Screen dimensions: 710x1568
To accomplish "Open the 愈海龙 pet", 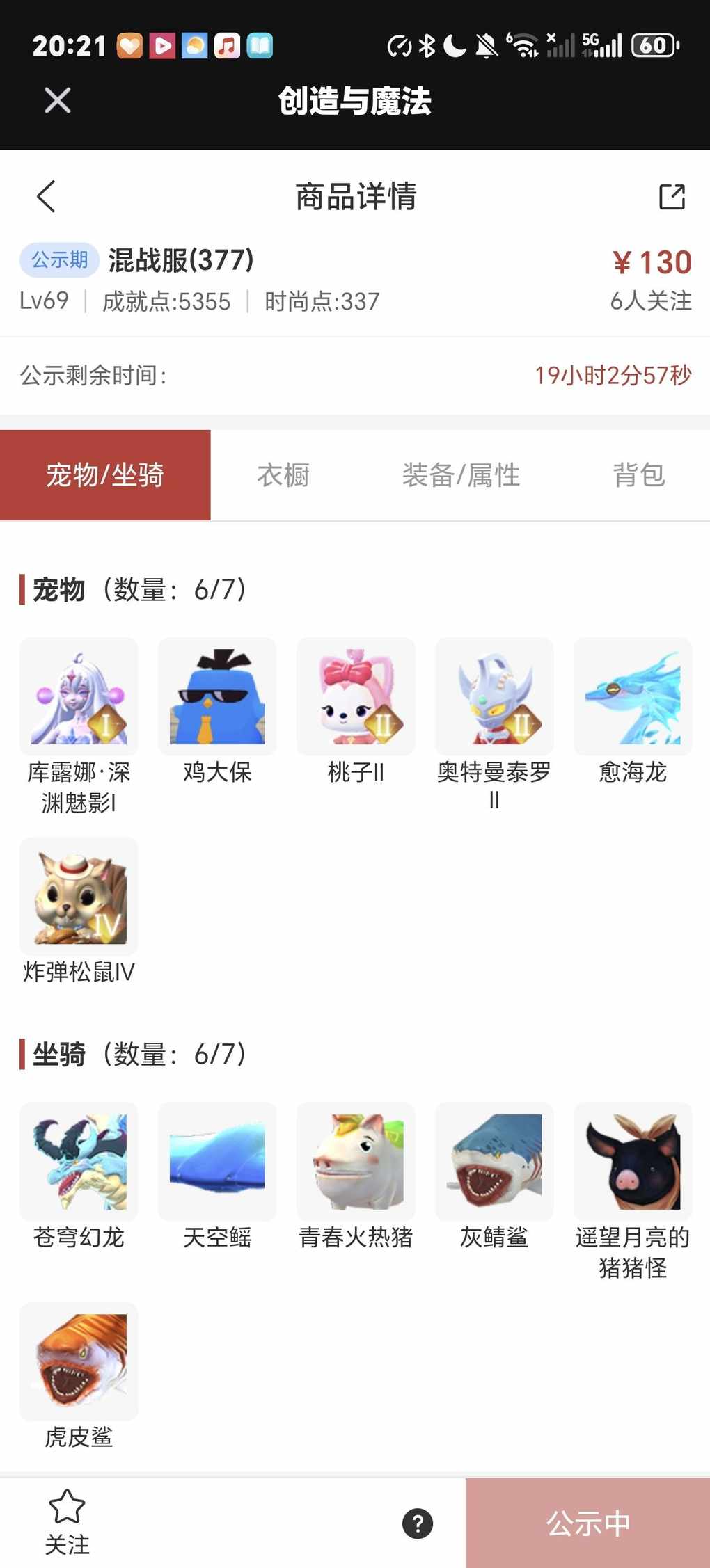I will [633, 697].
